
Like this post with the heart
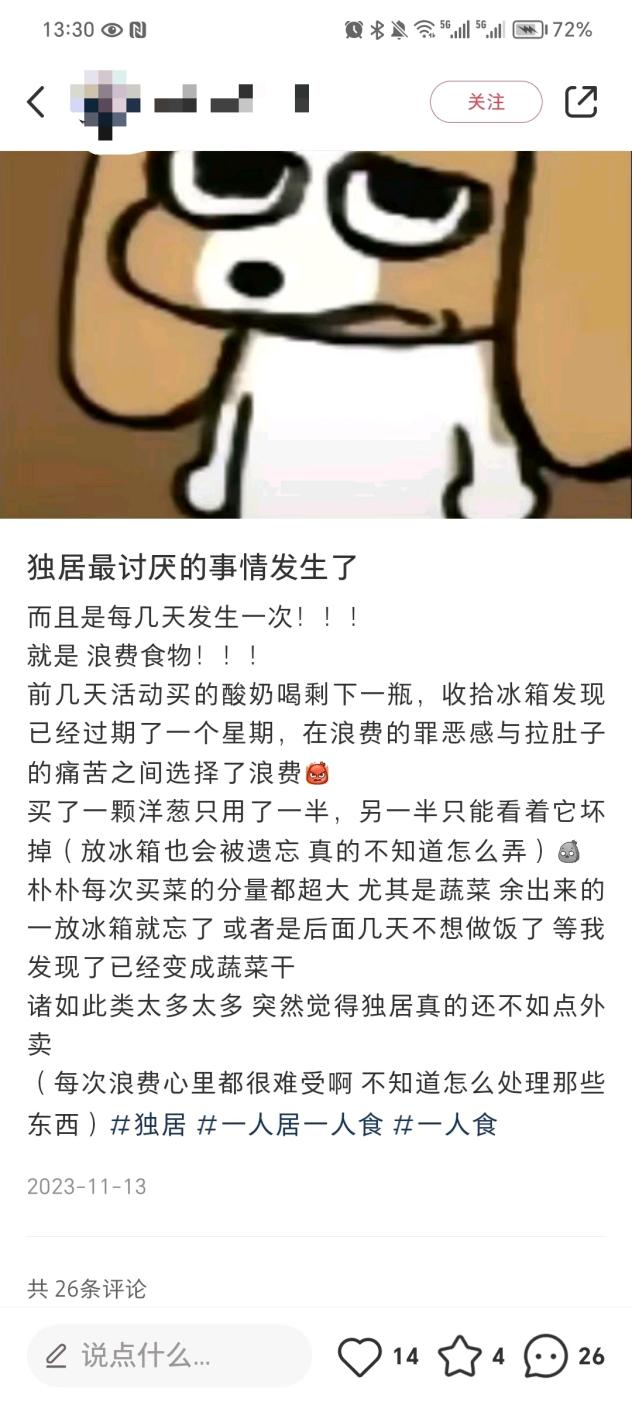coord(360,1356)
